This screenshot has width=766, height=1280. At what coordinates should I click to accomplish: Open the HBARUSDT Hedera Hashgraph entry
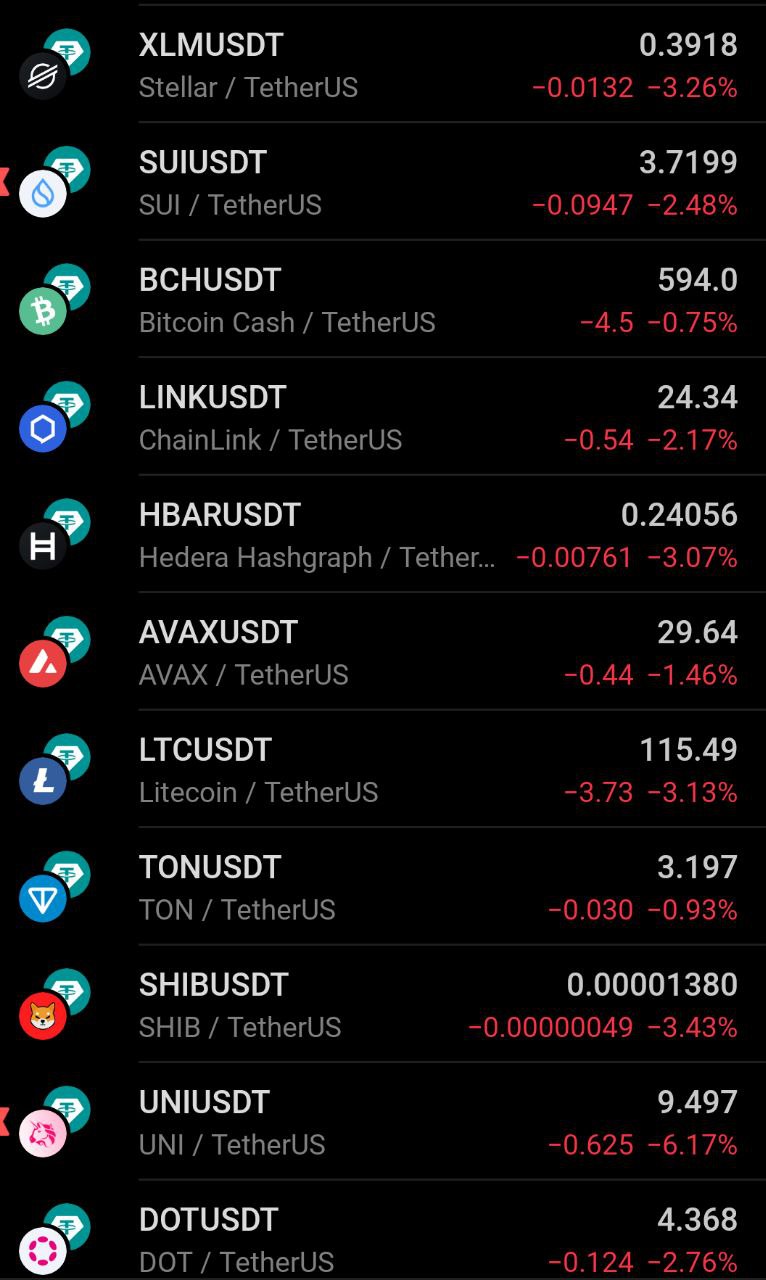click(383, 534)
